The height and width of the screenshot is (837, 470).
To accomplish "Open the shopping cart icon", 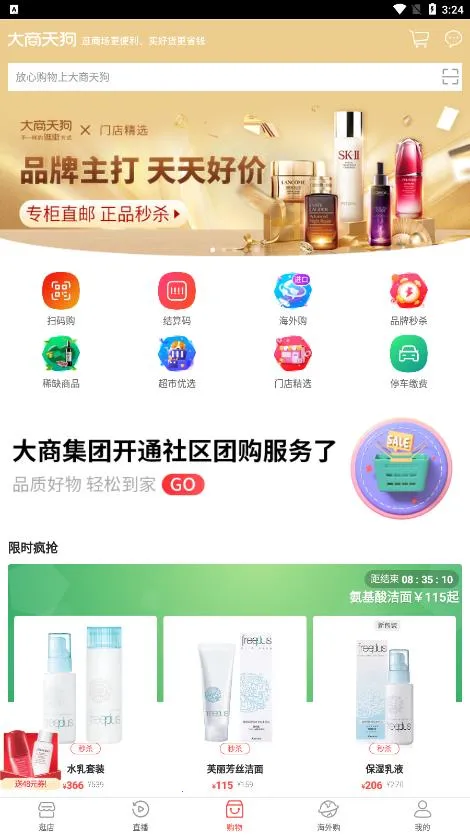I will (x=419, y=38).
